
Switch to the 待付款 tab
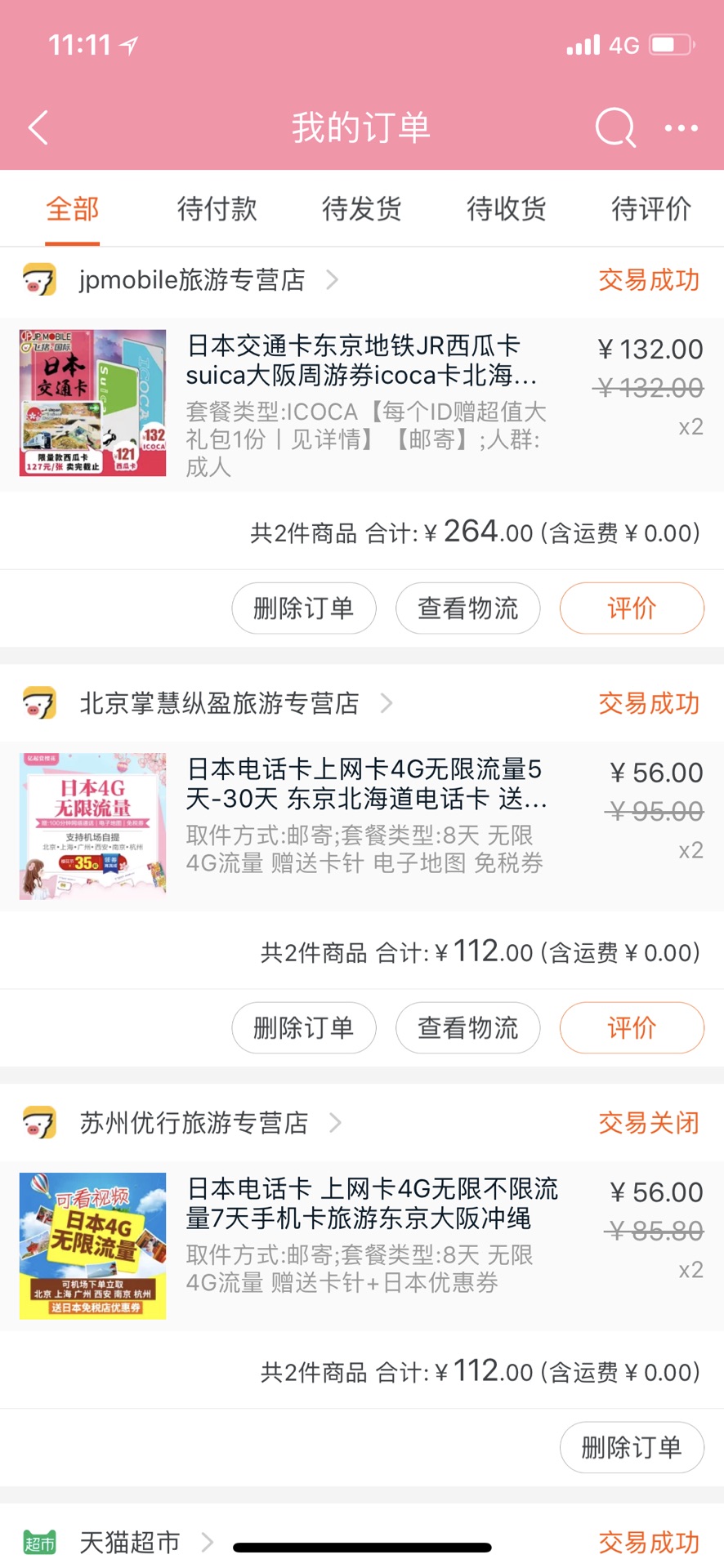217,209
